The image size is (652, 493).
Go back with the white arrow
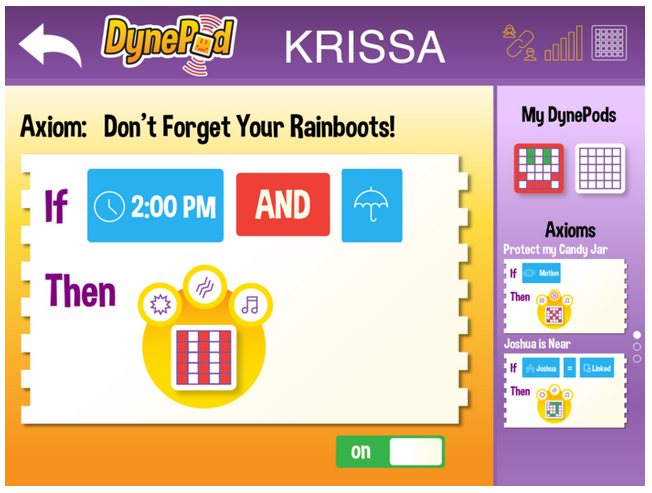pyautogui.click(x=49, y=45)
